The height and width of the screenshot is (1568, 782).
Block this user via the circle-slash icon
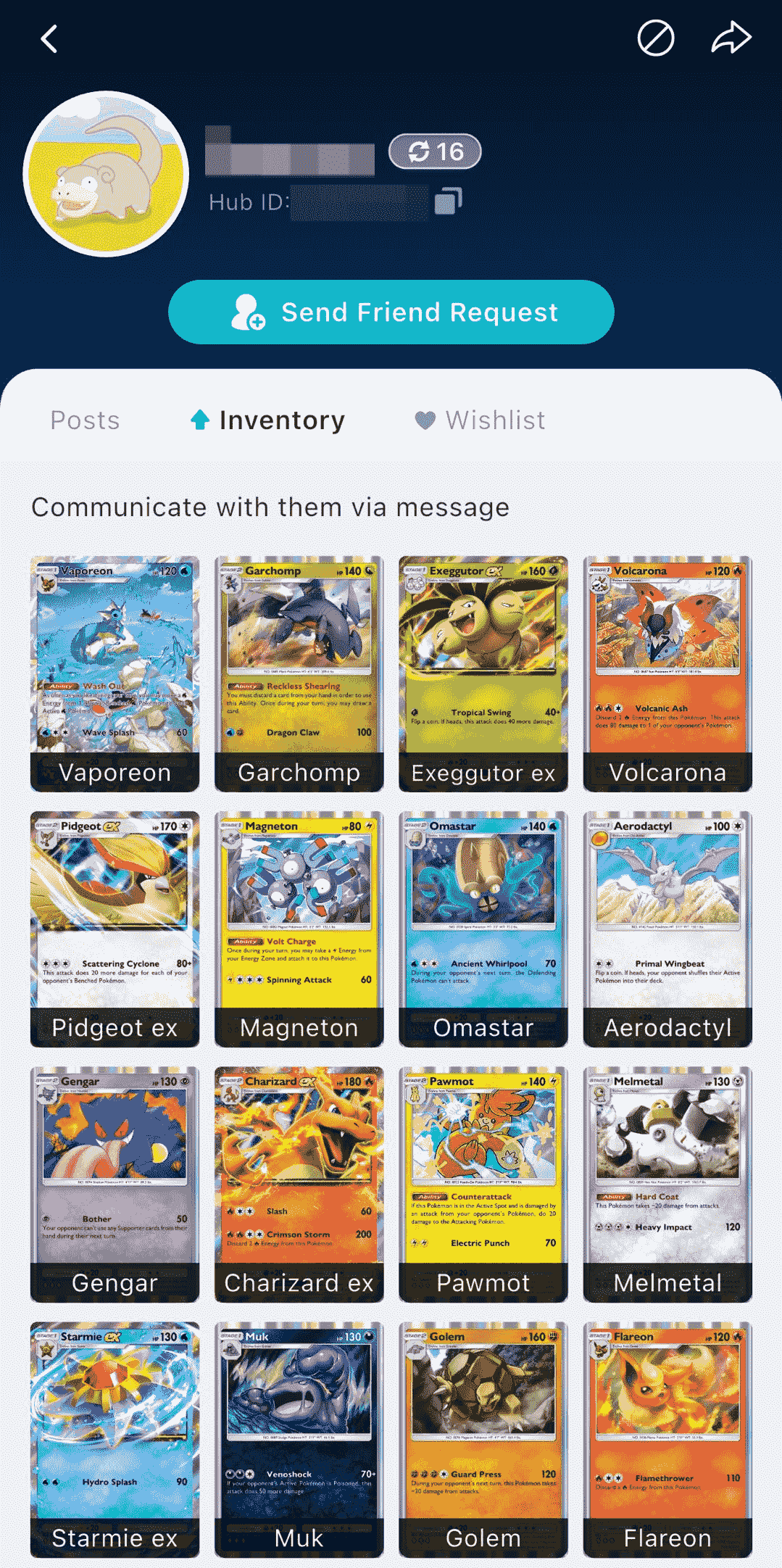pyautogui.click(x=655, y=38)
